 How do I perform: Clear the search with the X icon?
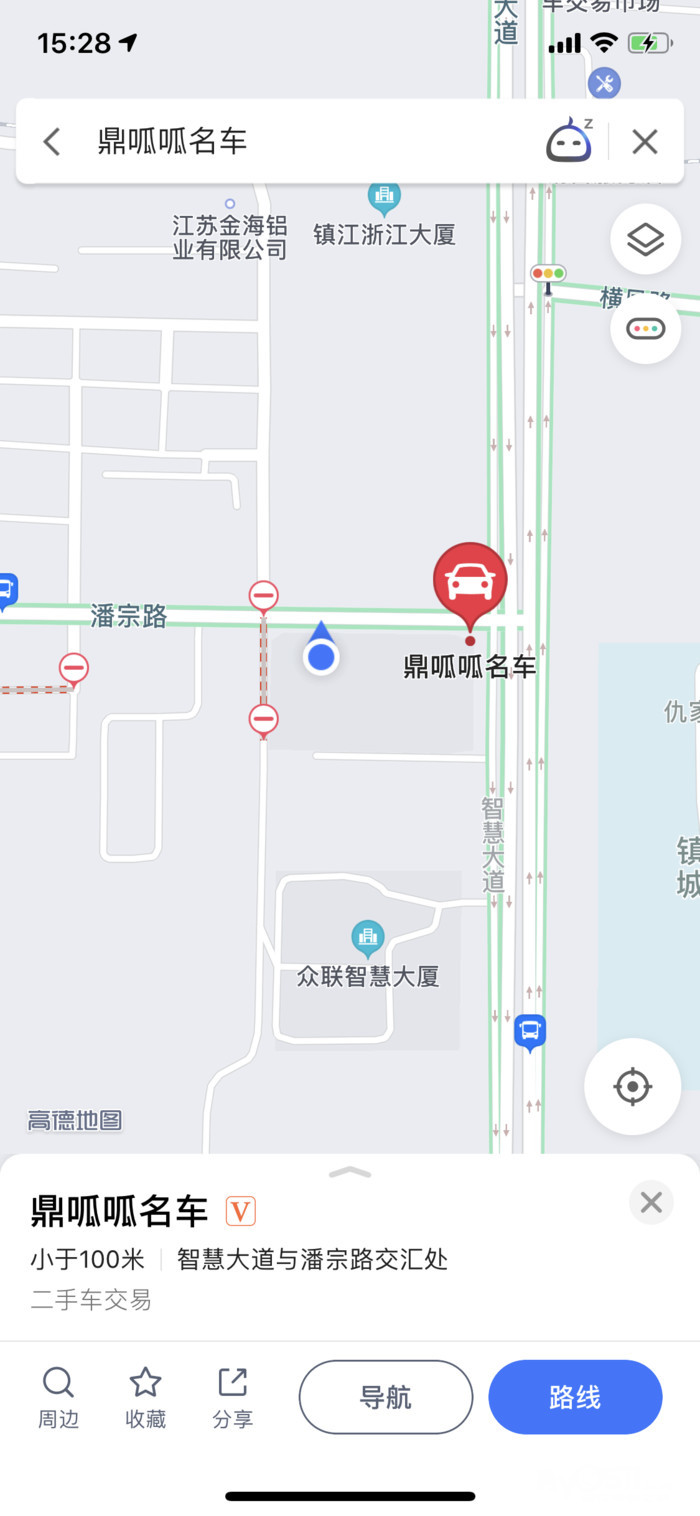click(645, 142)
